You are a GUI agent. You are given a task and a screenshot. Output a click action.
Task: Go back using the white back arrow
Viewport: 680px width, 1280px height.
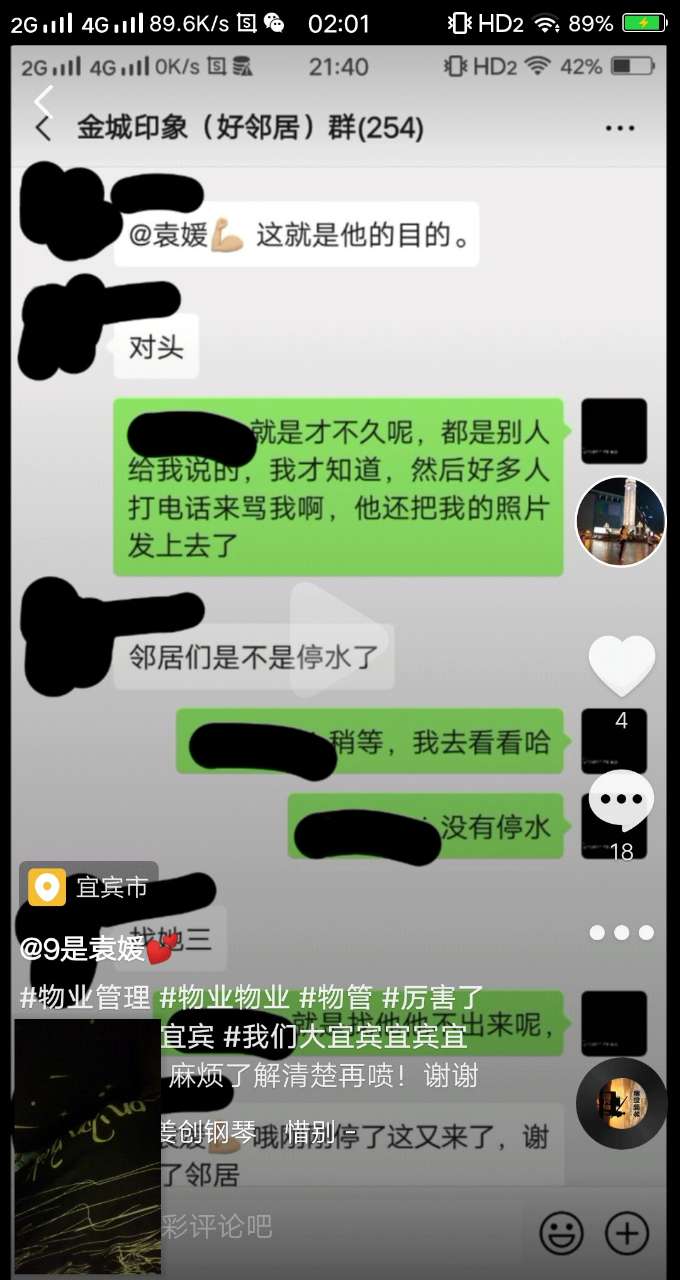(42, 100)
